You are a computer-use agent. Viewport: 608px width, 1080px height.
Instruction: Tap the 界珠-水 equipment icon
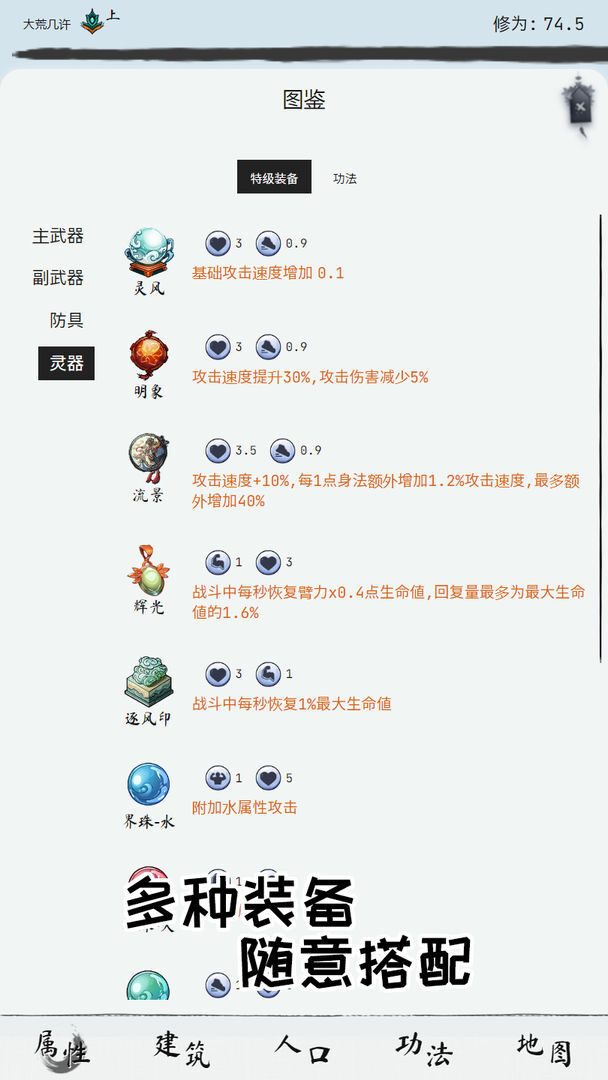point(149,786)
